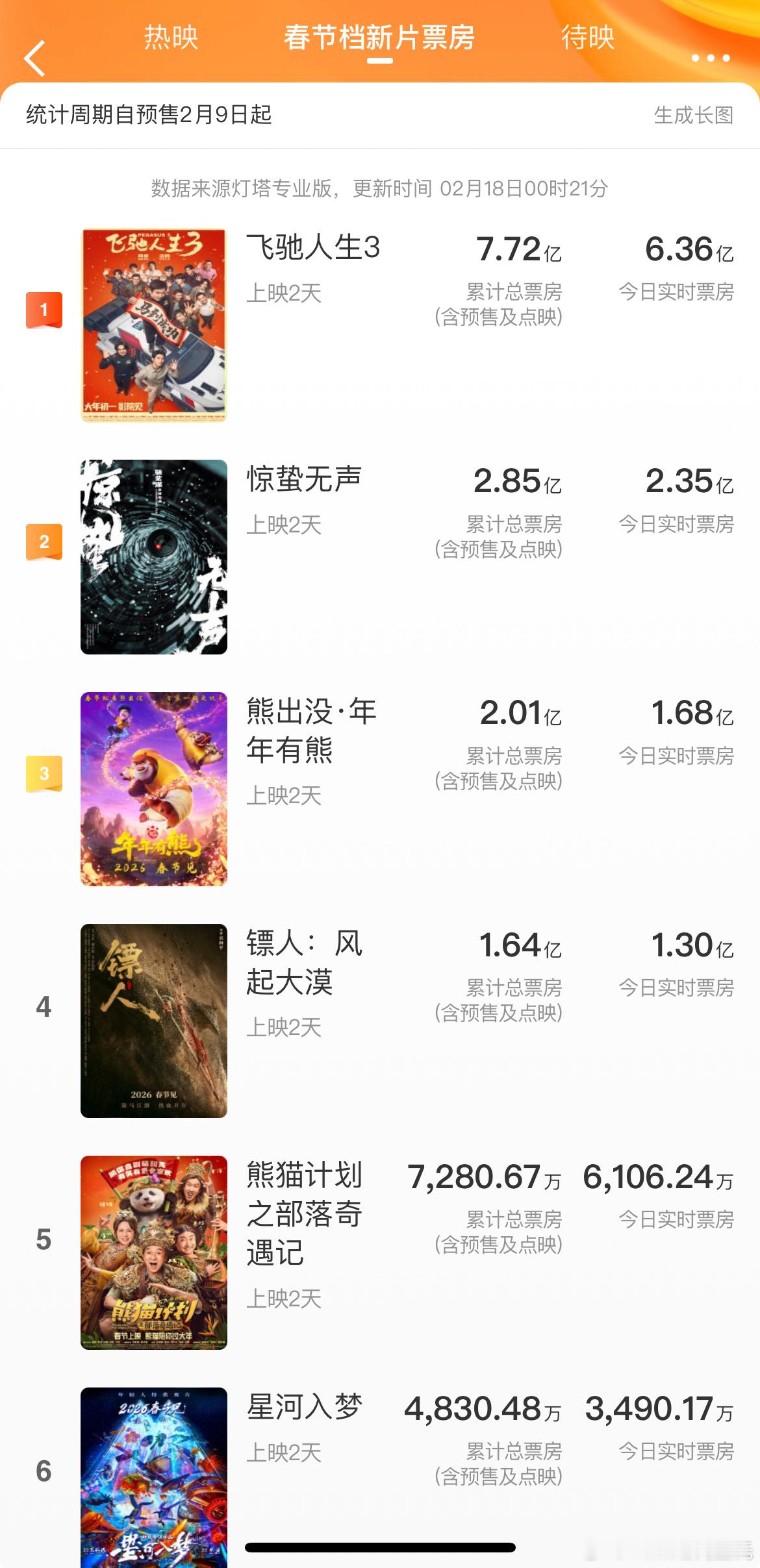Open the 飞驰人生3 movie entry
This screenshot has width=760, height=1568.
pos(313,248)
